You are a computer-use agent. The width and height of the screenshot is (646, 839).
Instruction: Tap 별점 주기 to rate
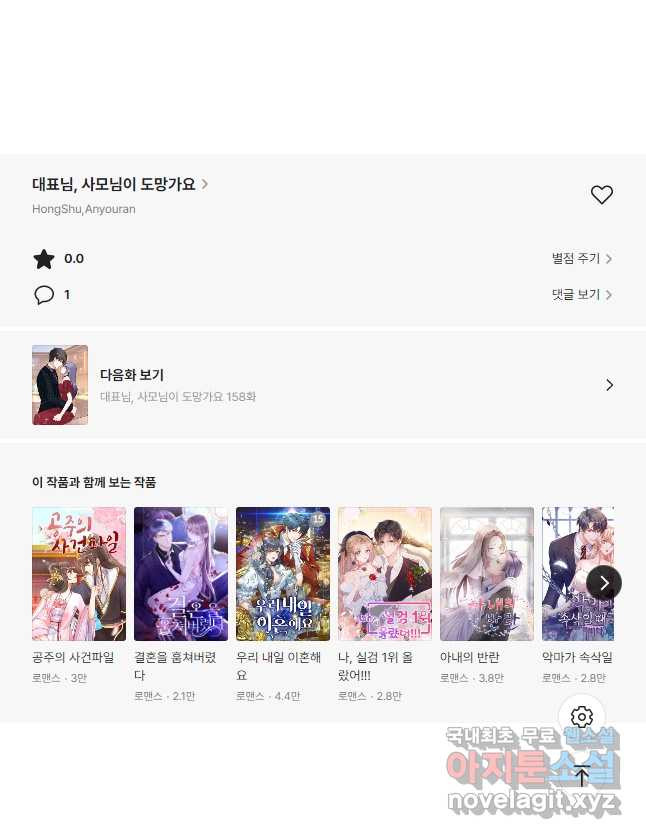tap(581, 259)
